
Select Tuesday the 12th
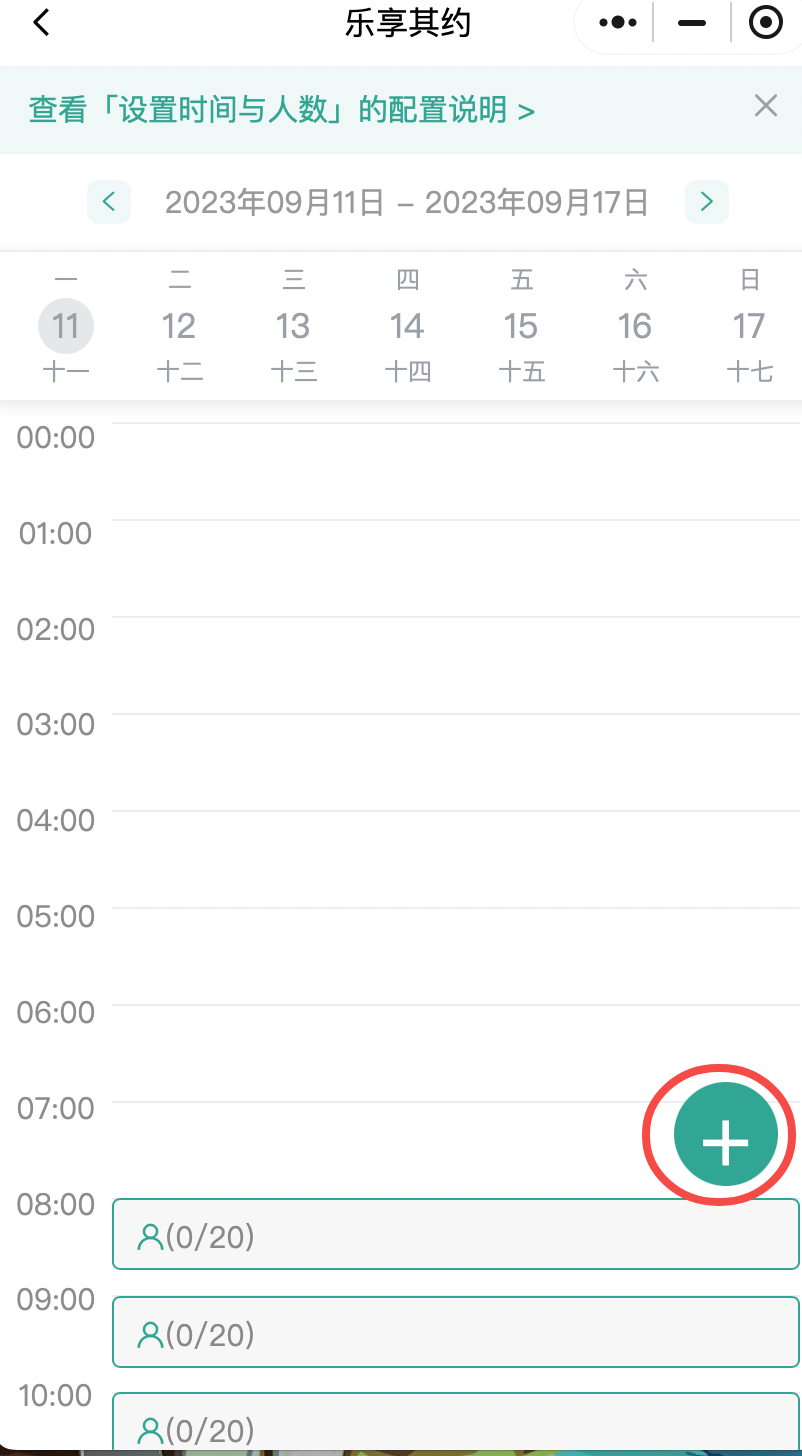tap(180, 326)
